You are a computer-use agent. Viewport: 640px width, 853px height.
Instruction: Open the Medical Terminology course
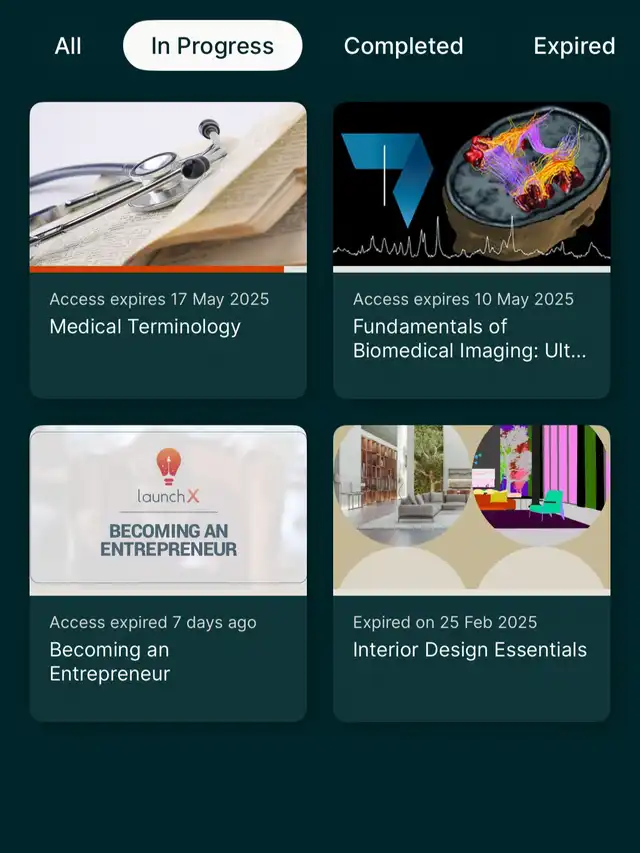[x=168, y=250]
